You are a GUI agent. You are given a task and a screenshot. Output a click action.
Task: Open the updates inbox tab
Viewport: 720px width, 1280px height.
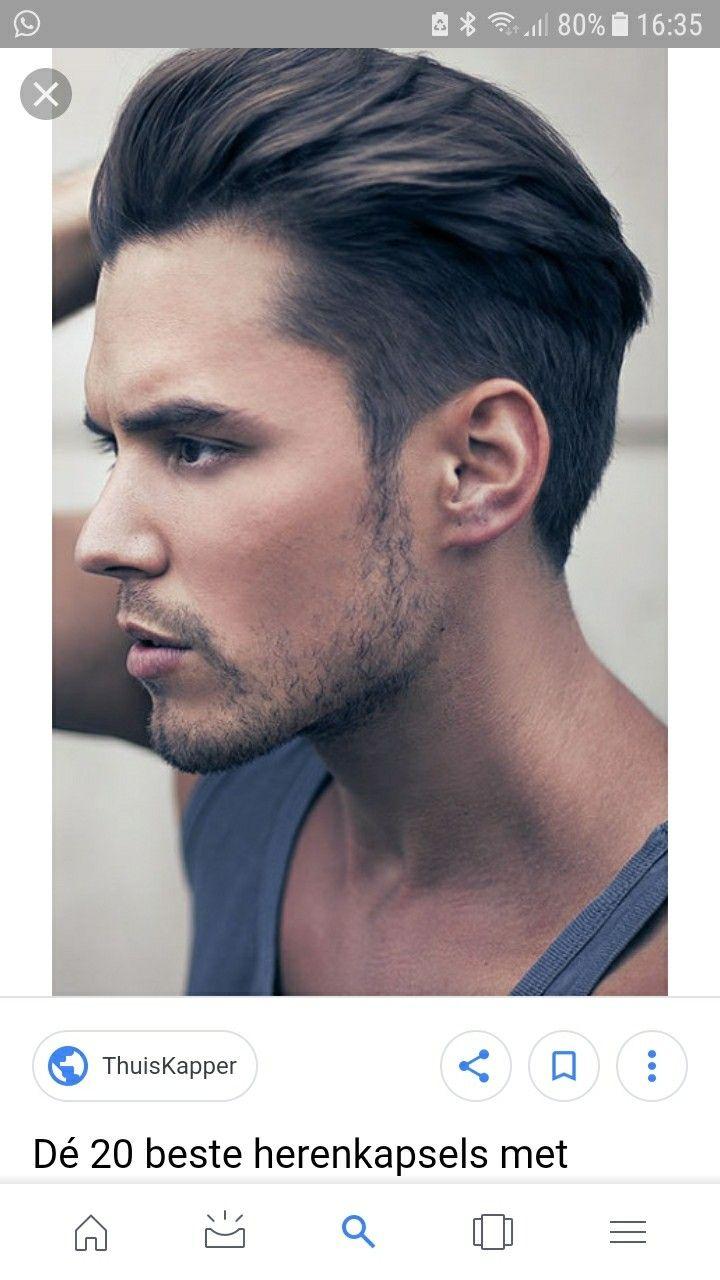[x=225, y=1231]
